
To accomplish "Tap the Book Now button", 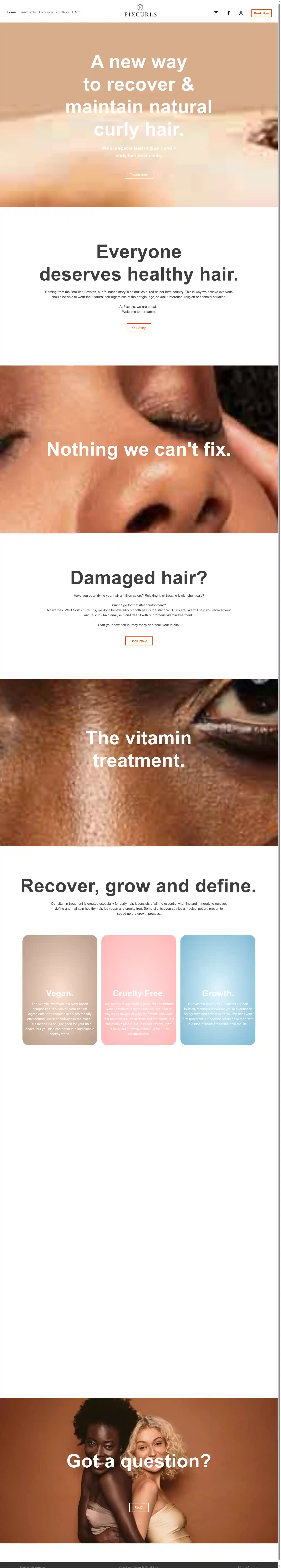I will click(261, 13).
